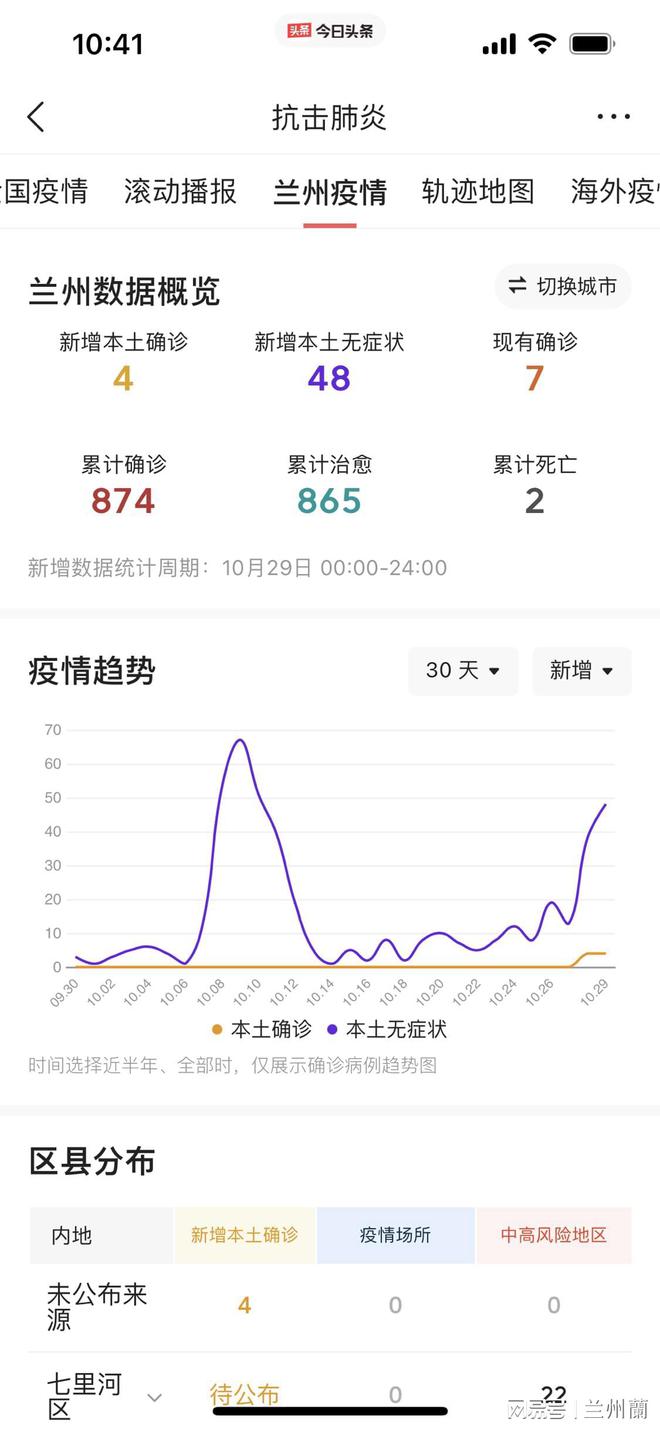
Task: Open the three-dot overflow menu
Action: (x=613, y=117)
